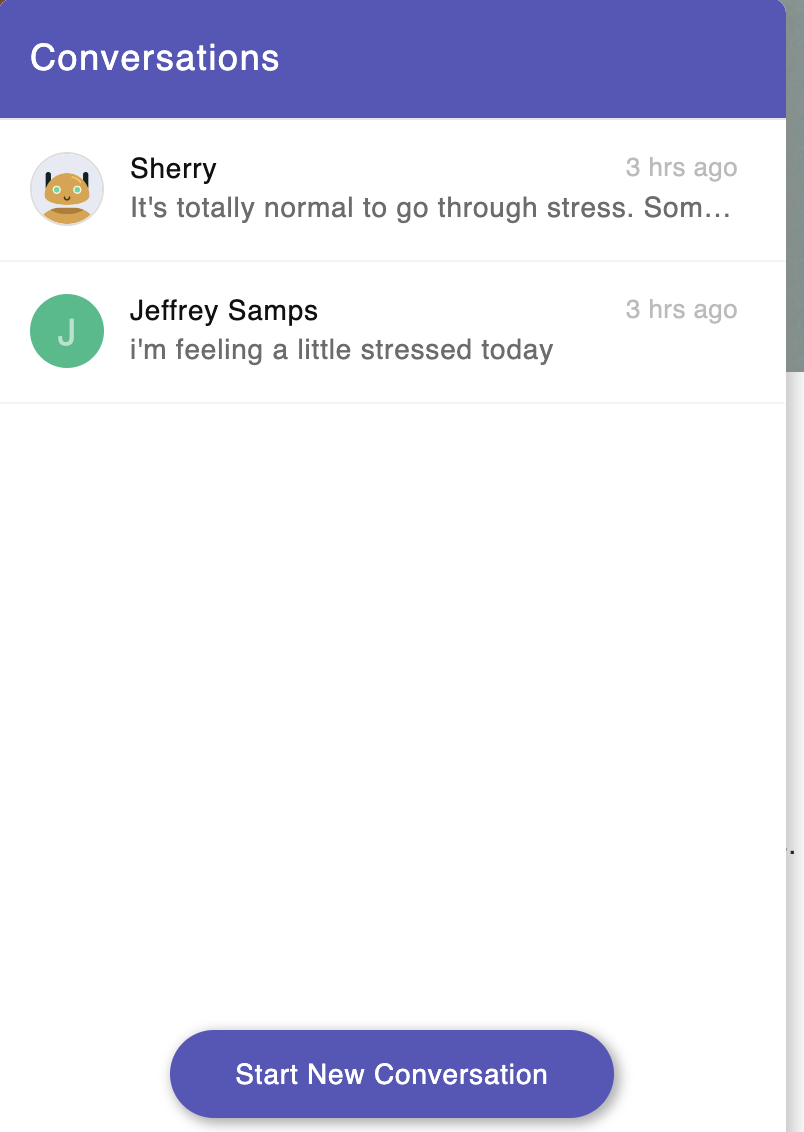Open the conversation with Jeffrey Samps

tap(400, 331)
